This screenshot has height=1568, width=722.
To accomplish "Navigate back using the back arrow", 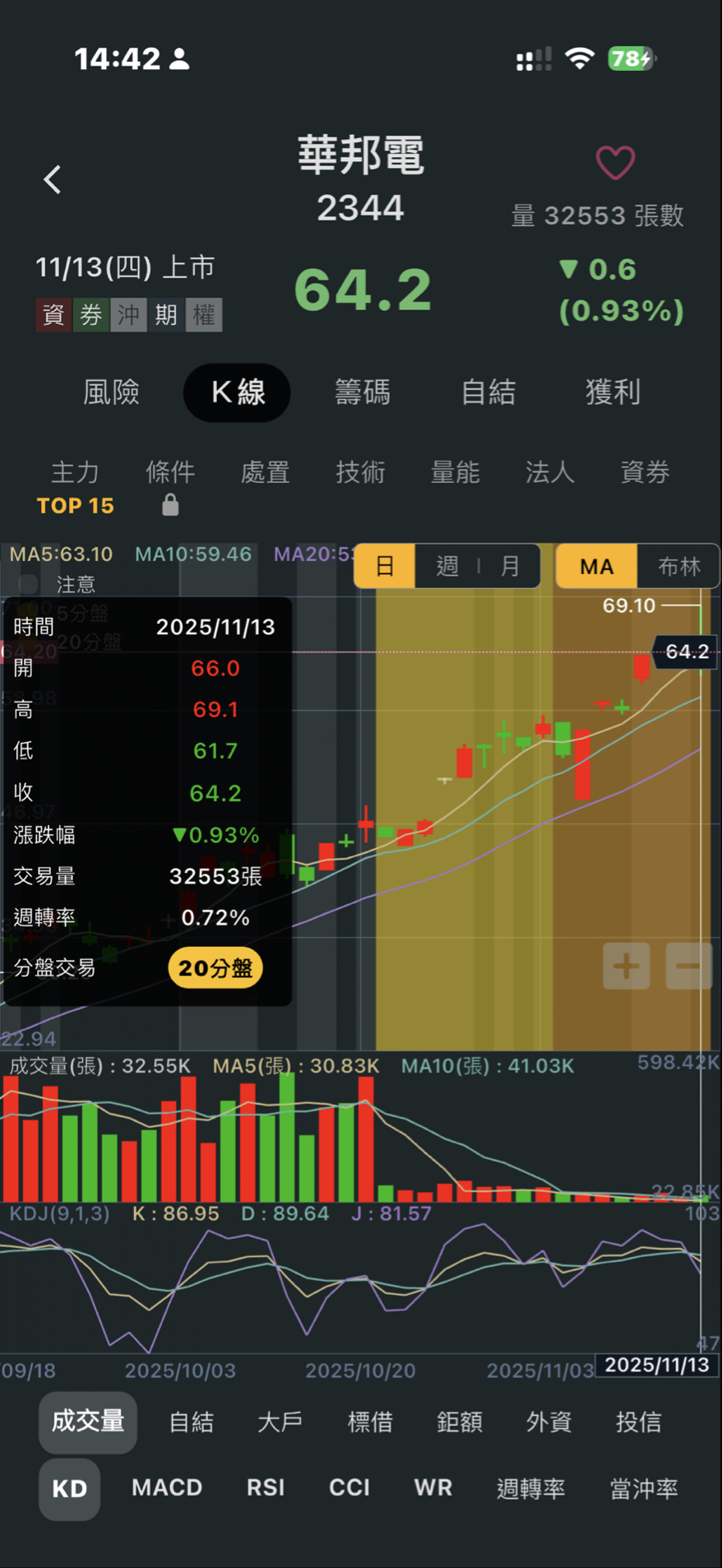I will tap(52, 179).
